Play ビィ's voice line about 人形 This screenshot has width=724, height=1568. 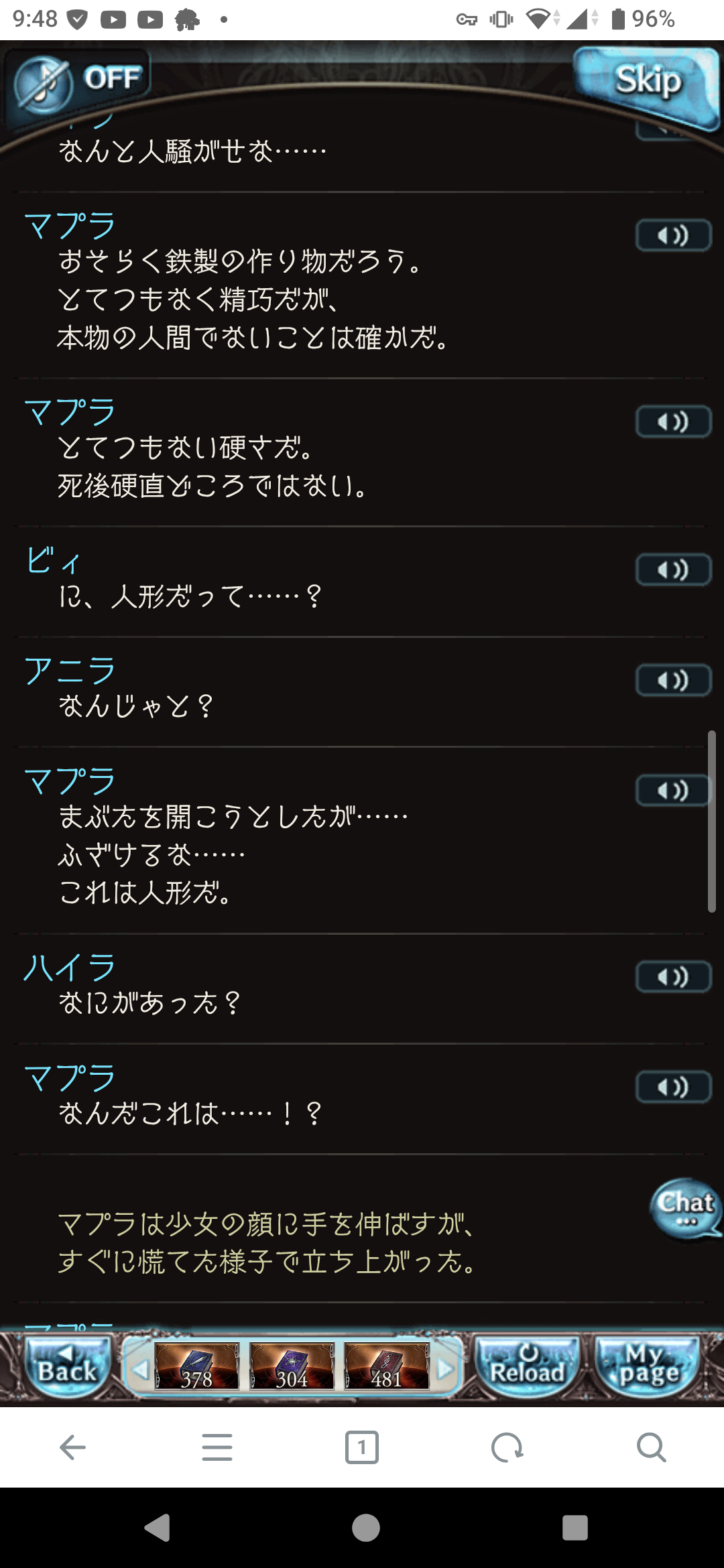pyautogui.click(x=672, y=570)
